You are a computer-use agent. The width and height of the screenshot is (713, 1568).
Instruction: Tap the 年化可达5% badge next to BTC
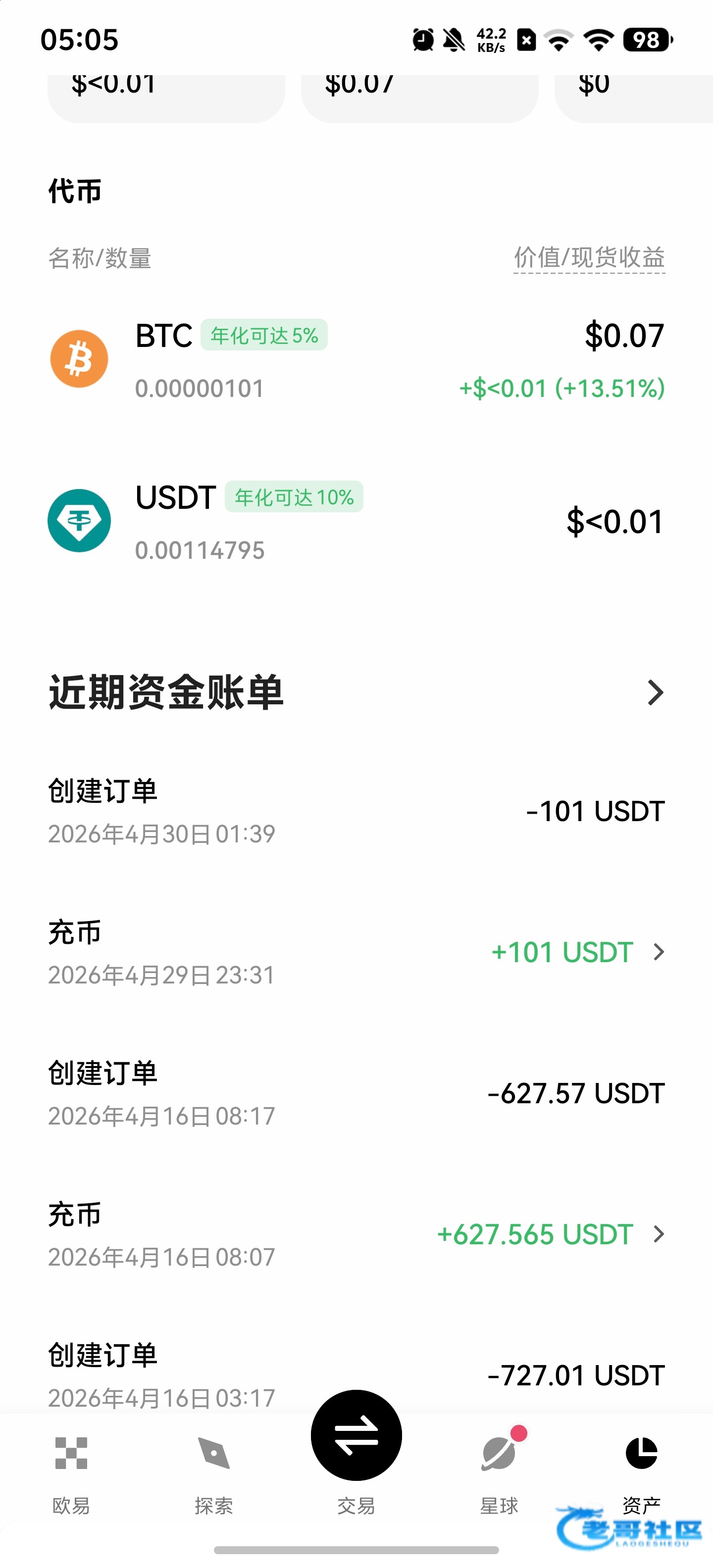point(264,335)
